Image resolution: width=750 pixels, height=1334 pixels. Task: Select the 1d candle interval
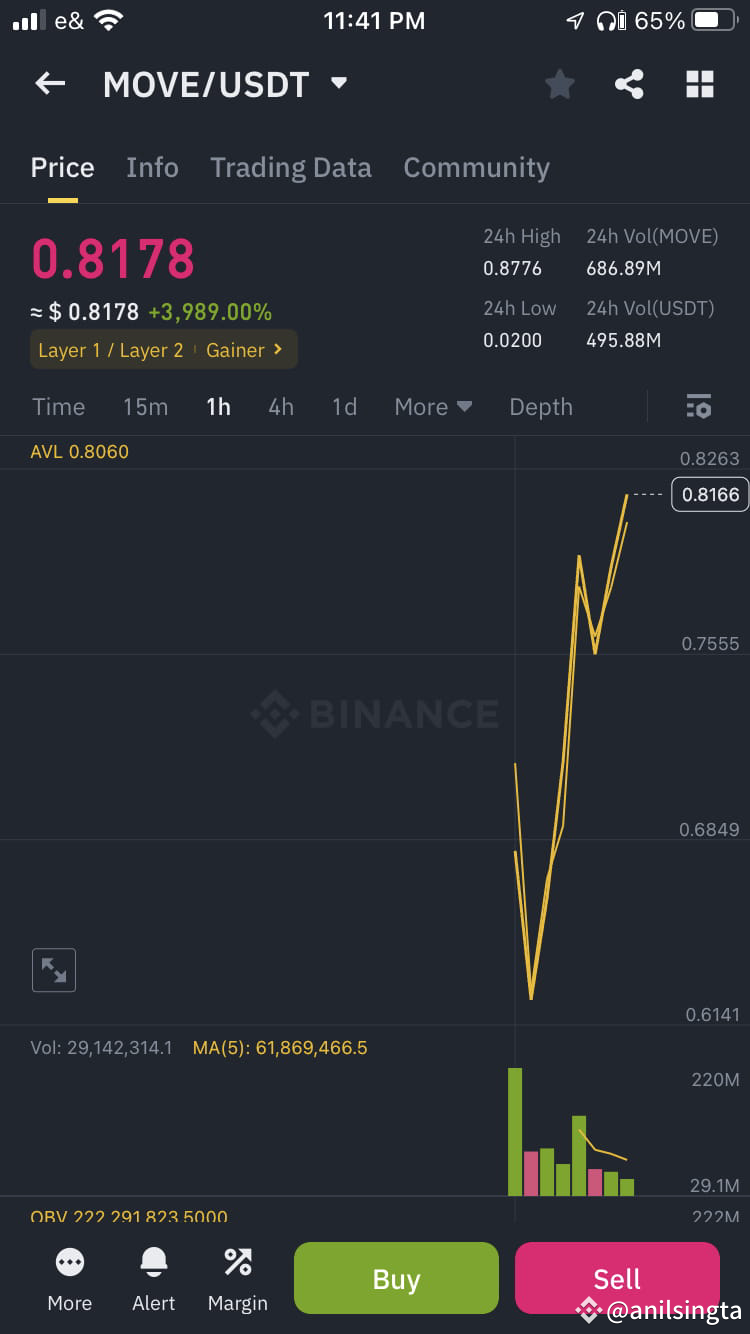(x=344, y=407)
